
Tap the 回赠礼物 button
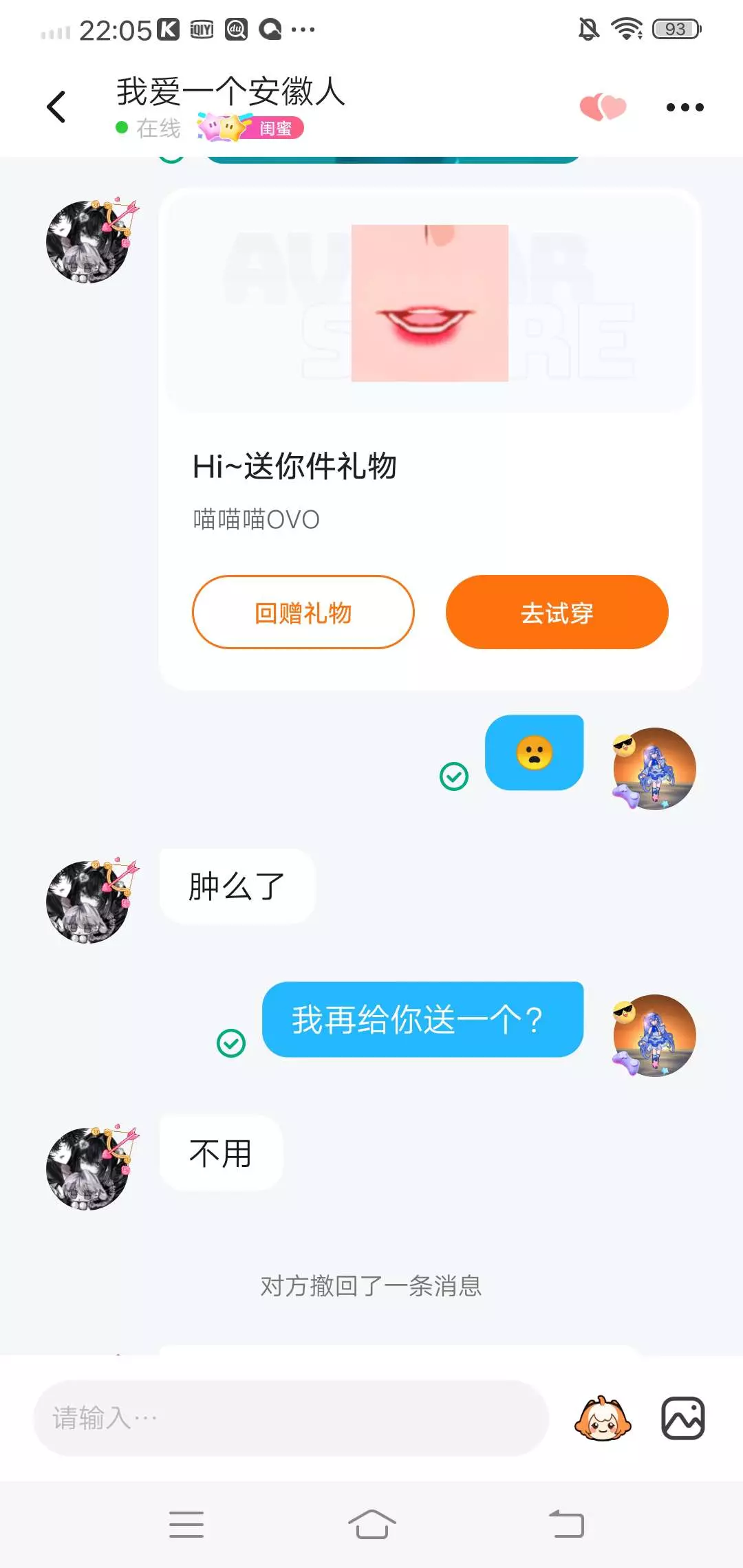(303, 612)
